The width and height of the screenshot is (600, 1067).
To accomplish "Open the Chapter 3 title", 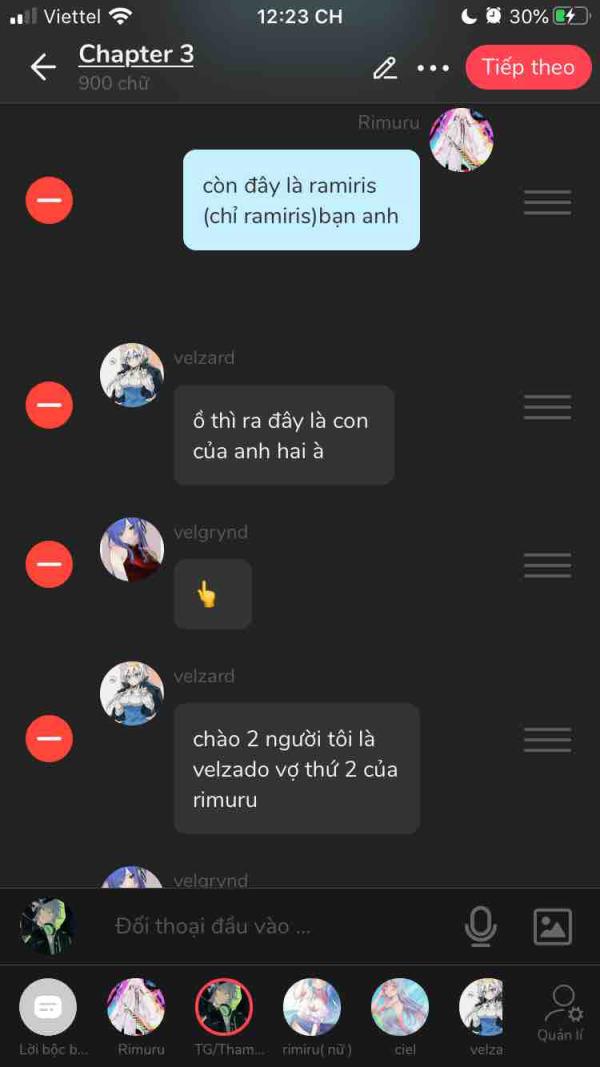I will click(136, 54).
